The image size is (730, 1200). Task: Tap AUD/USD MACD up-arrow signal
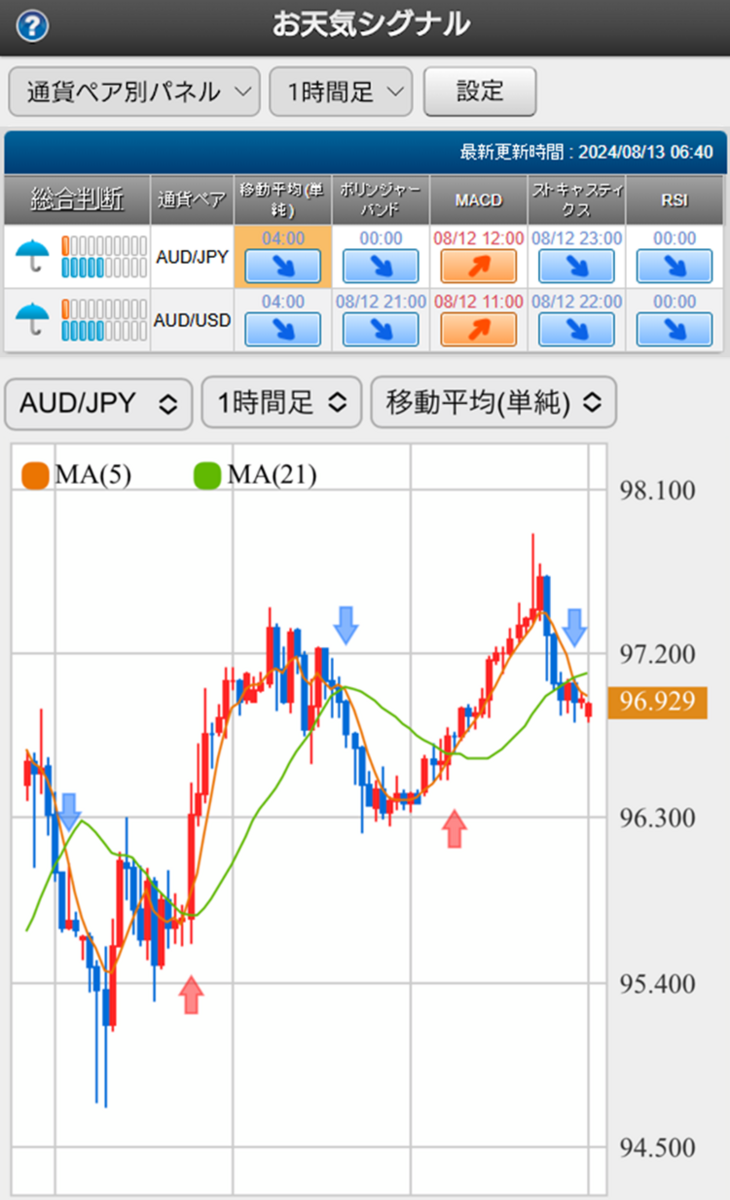[x=478, y=329]
